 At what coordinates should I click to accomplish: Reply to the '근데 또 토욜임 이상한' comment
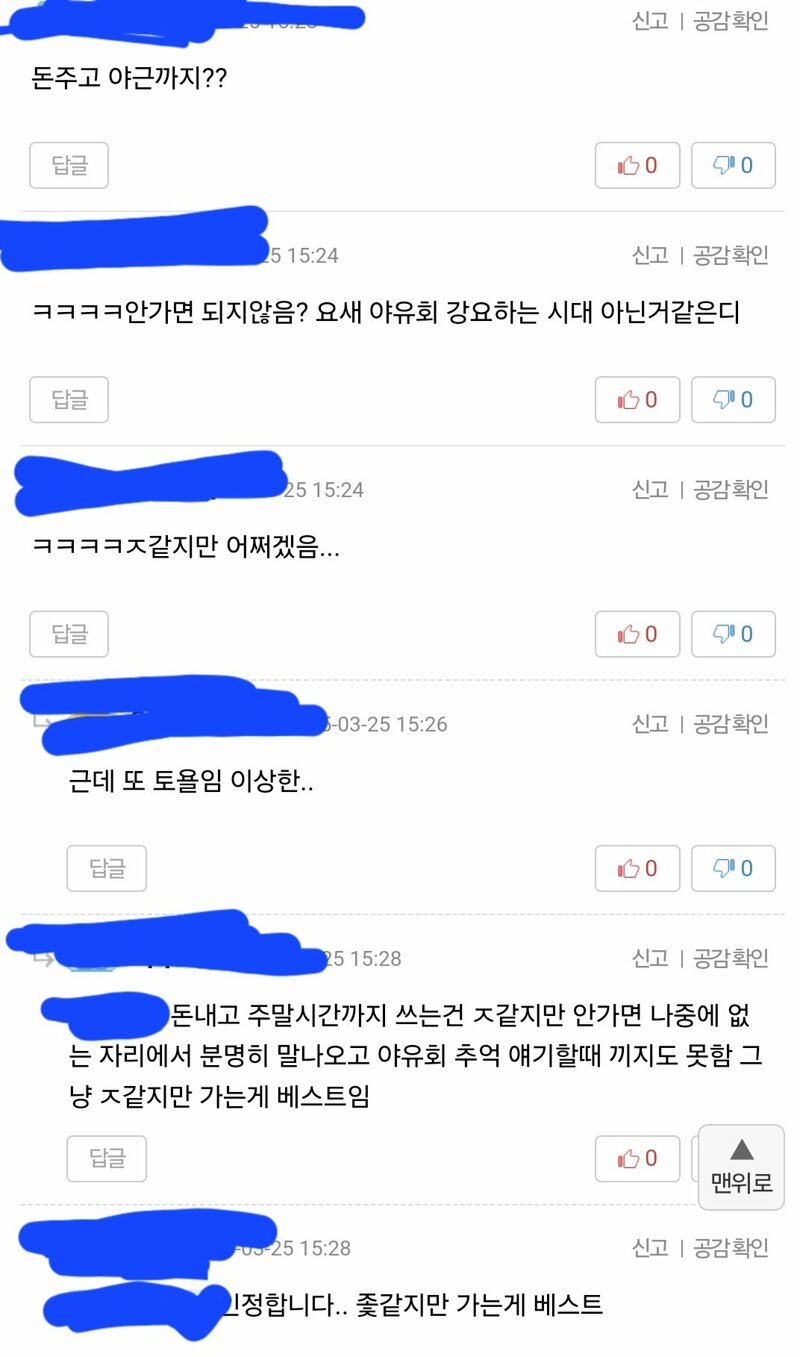point(107,868)
